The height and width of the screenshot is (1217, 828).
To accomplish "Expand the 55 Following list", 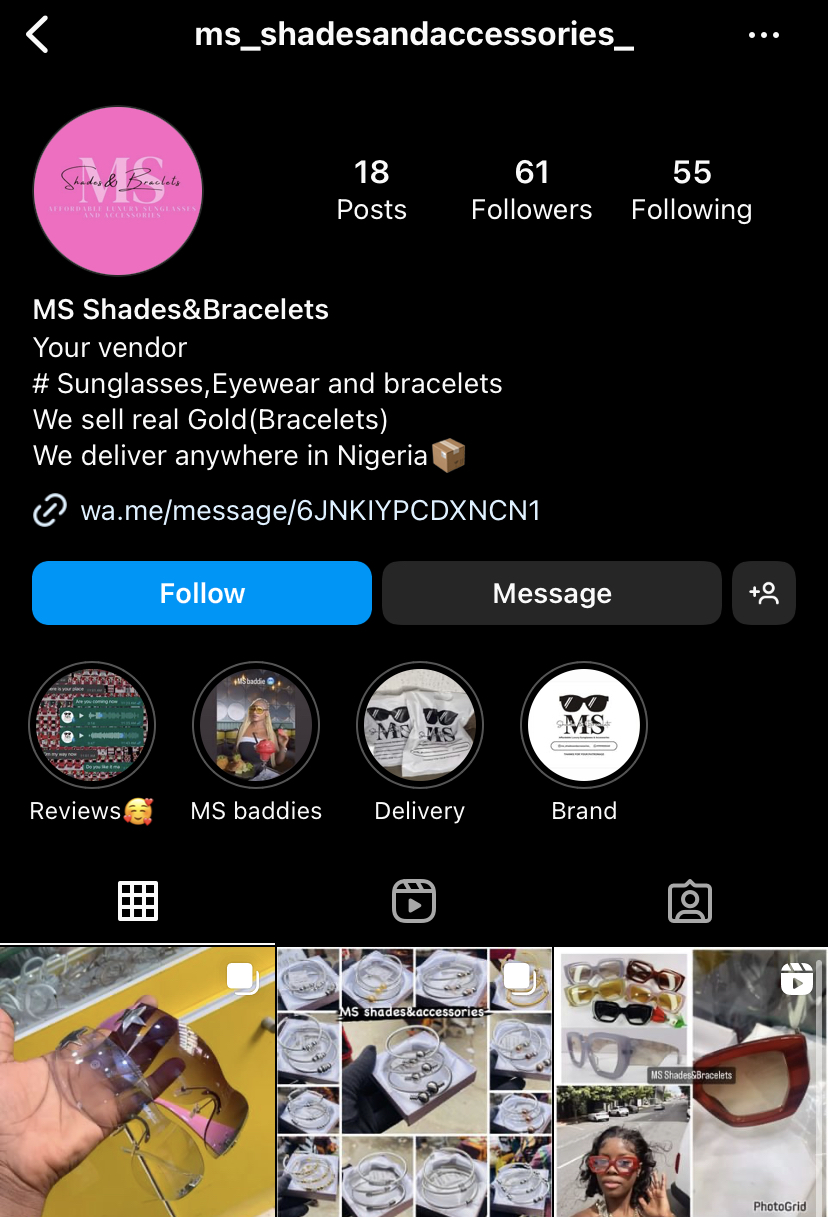I will point(691,190).
